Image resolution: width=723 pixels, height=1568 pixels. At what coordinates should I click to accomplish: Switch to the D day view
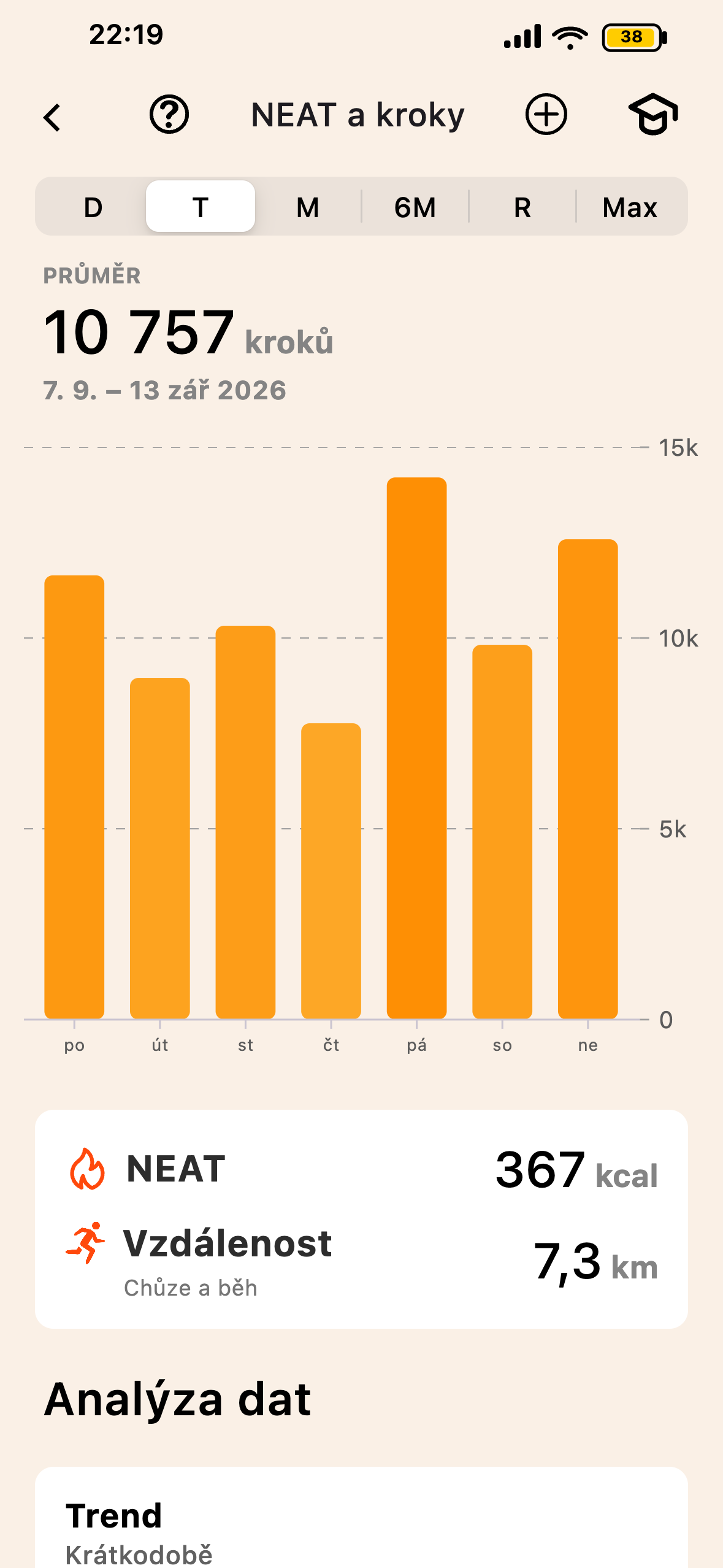[x=93, y=207]
